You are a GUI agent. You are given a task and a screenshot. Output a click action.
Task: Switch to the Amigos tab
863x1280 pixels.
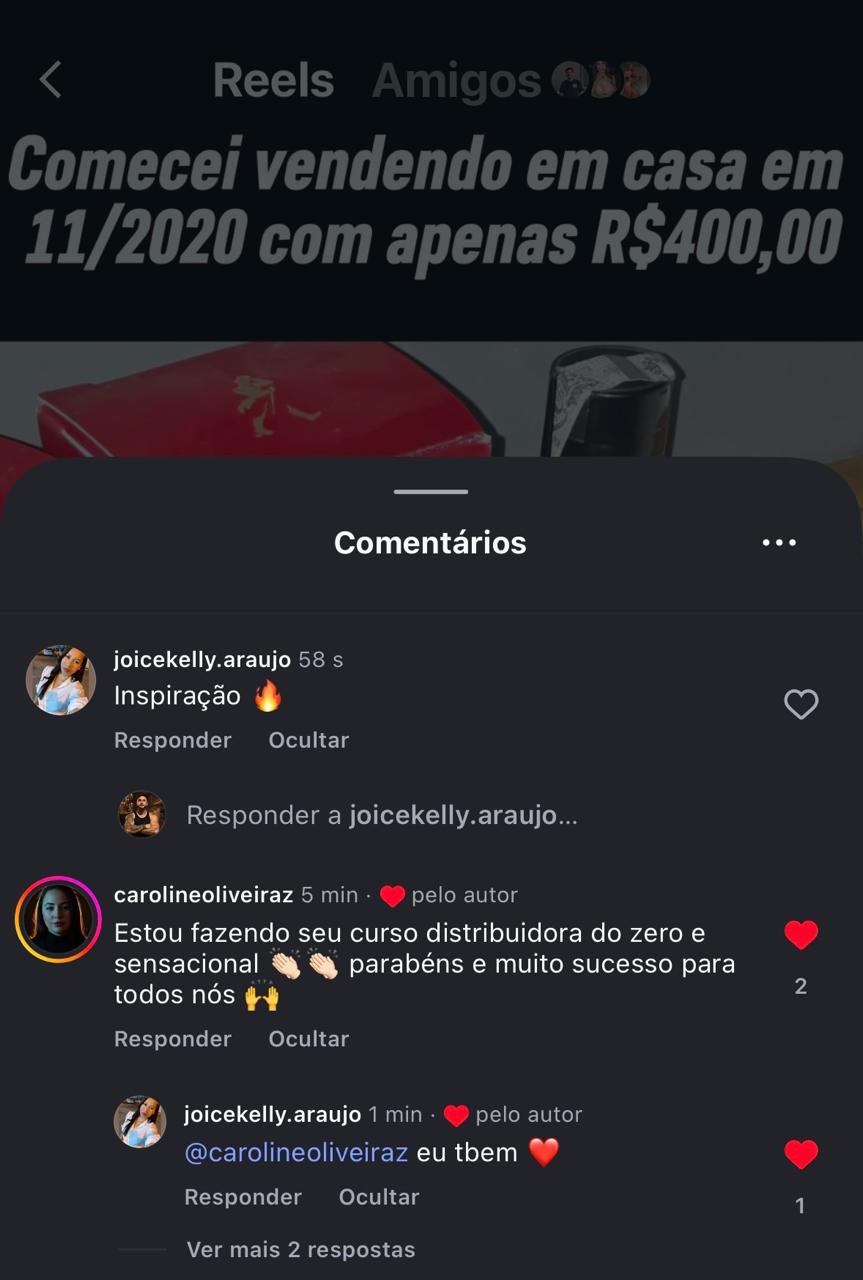[456, 81]
